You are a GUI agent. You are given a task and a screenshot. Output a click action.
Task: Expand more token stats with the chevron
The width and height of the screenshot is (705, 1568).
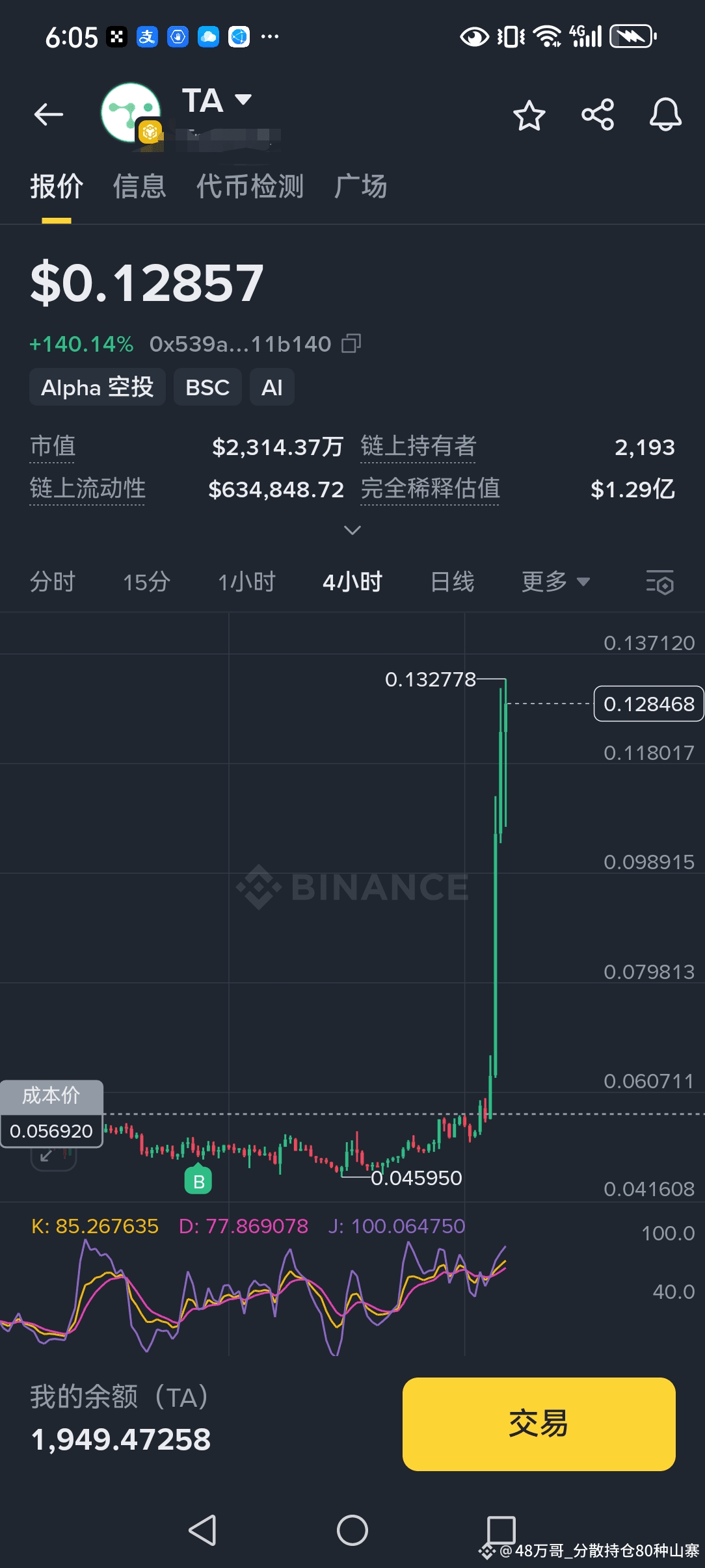coord(352,530)
